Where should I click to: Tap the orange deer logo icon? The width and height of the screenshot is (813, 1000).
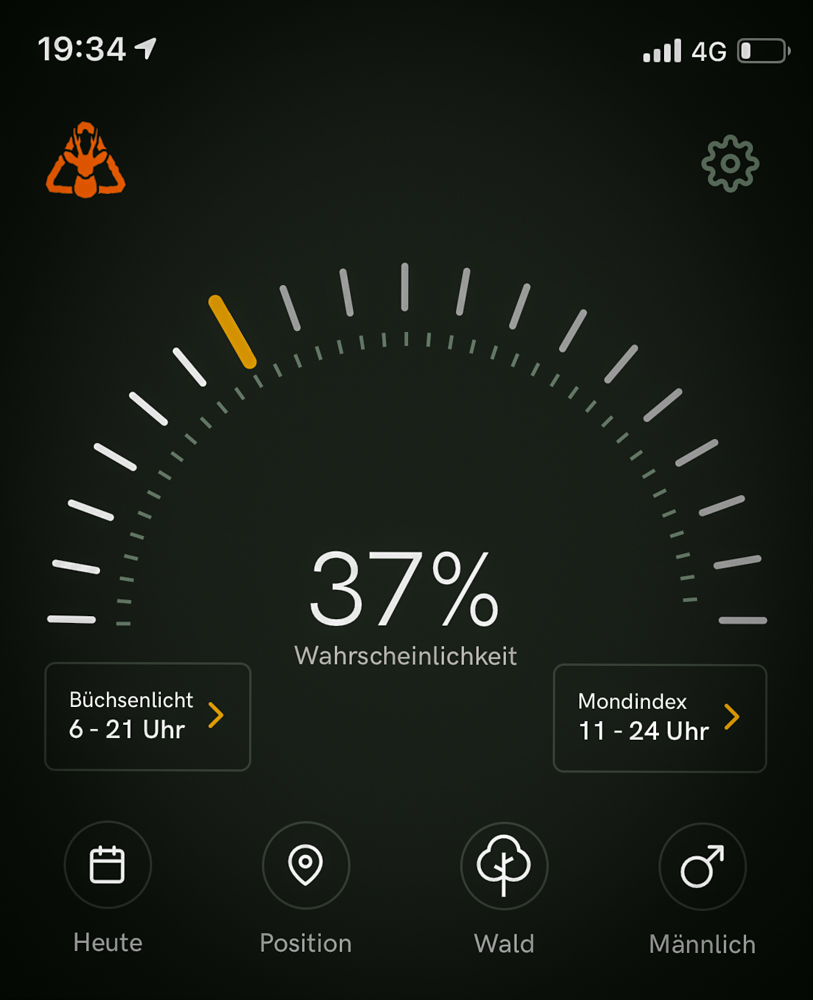point(85,159)
